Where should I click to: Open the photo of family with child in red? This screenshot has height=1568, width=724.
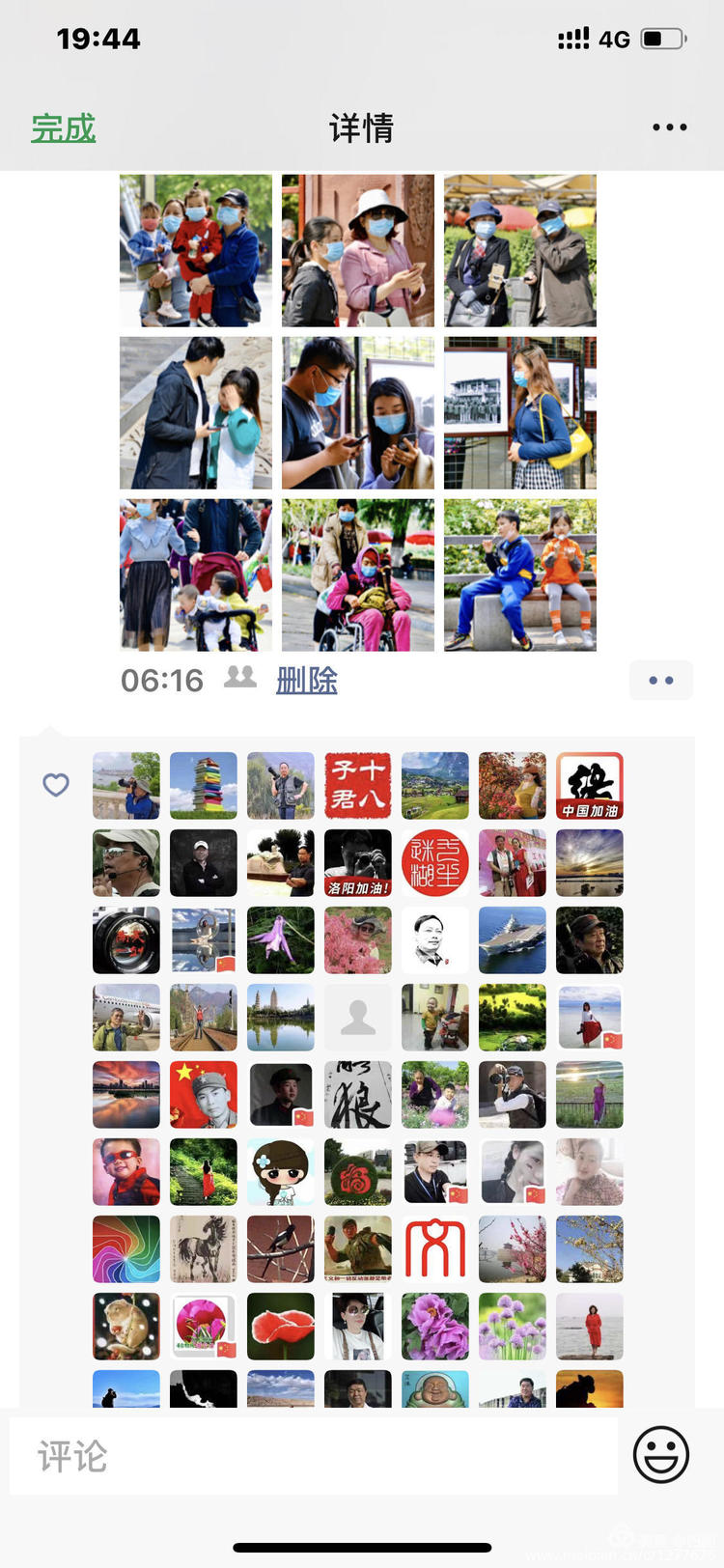pyautogui.click(x=196, y=251)
